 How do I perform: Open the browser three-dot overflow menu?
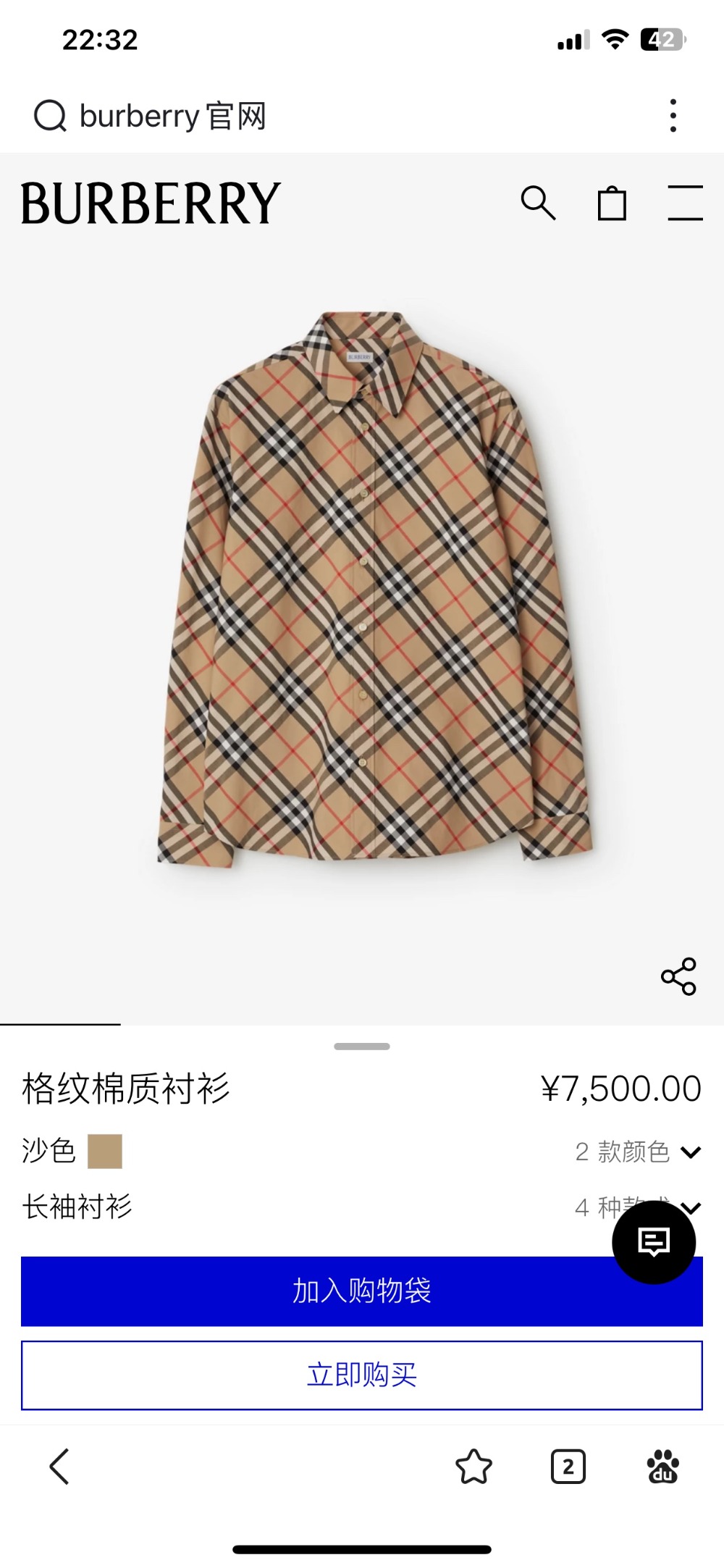click(x=673, y=116)
